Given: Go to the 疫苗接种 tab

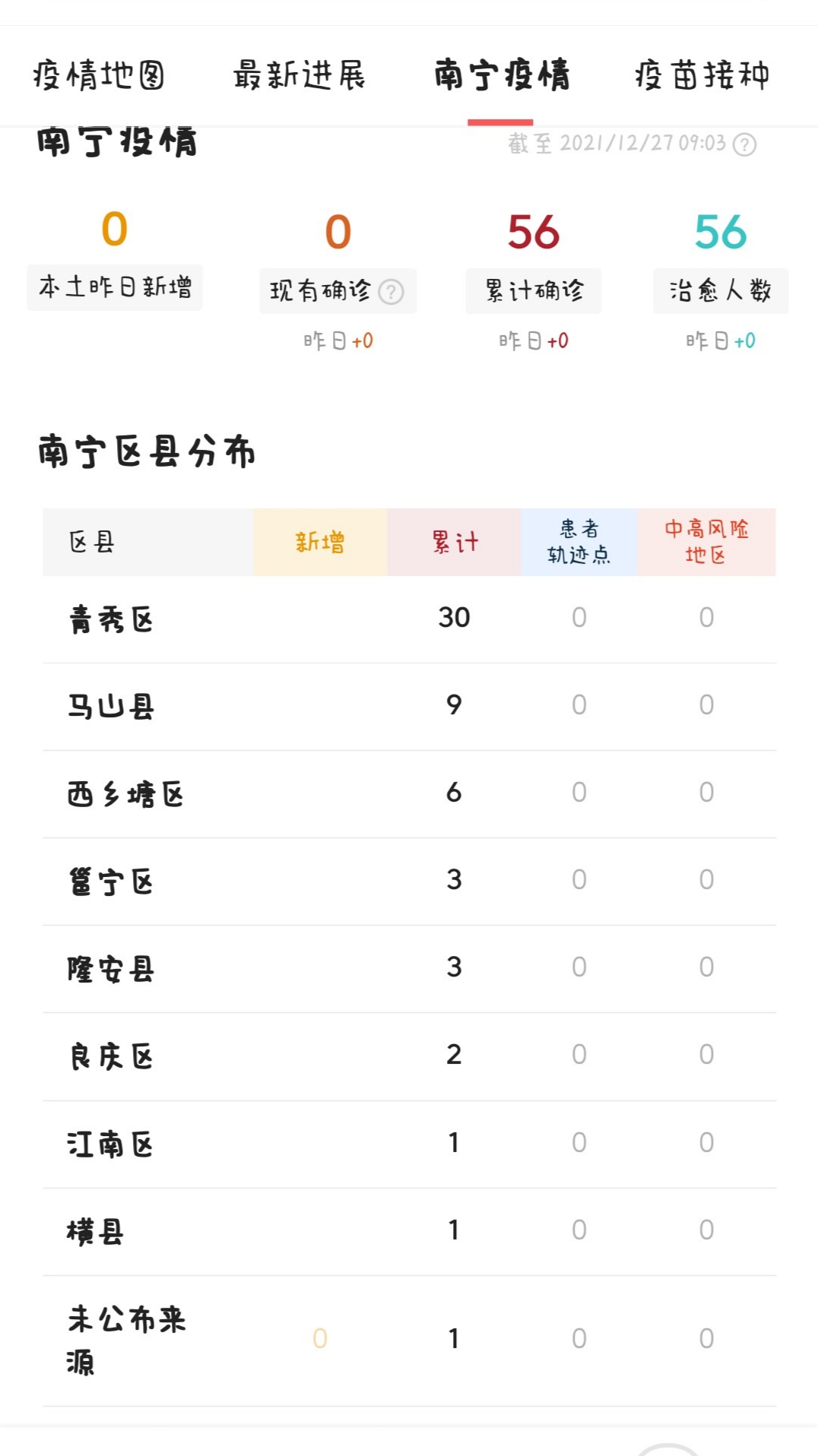Looking at the screenshot, I should pyautogui.click(x=702, y=75).
